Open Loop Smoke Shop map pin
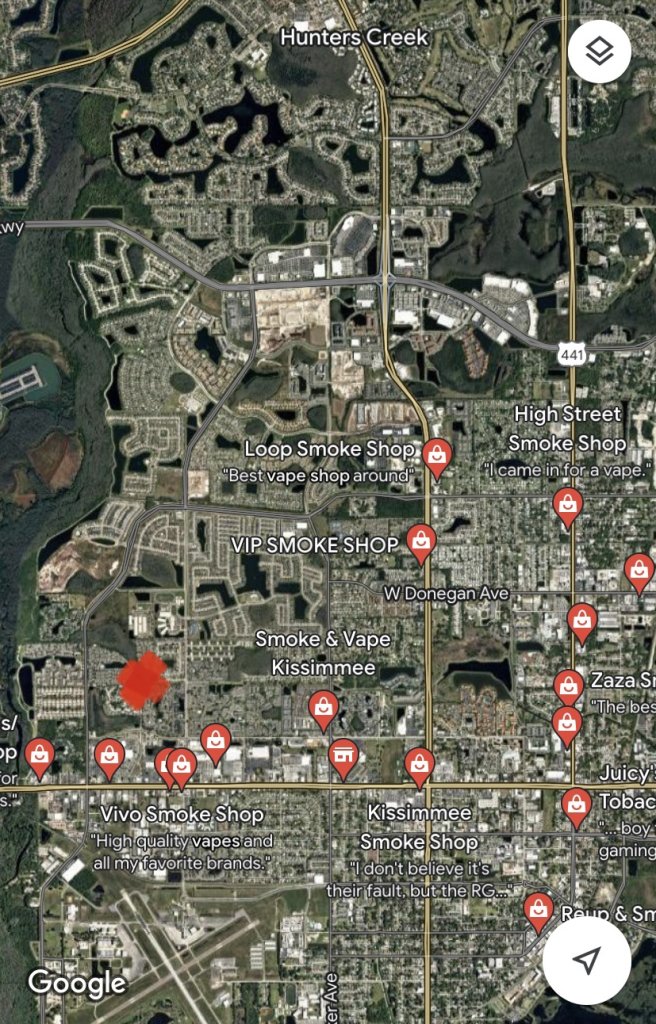Image resolution: width=656 pixels, height=1024 pixels. click(x=436, y=456)
